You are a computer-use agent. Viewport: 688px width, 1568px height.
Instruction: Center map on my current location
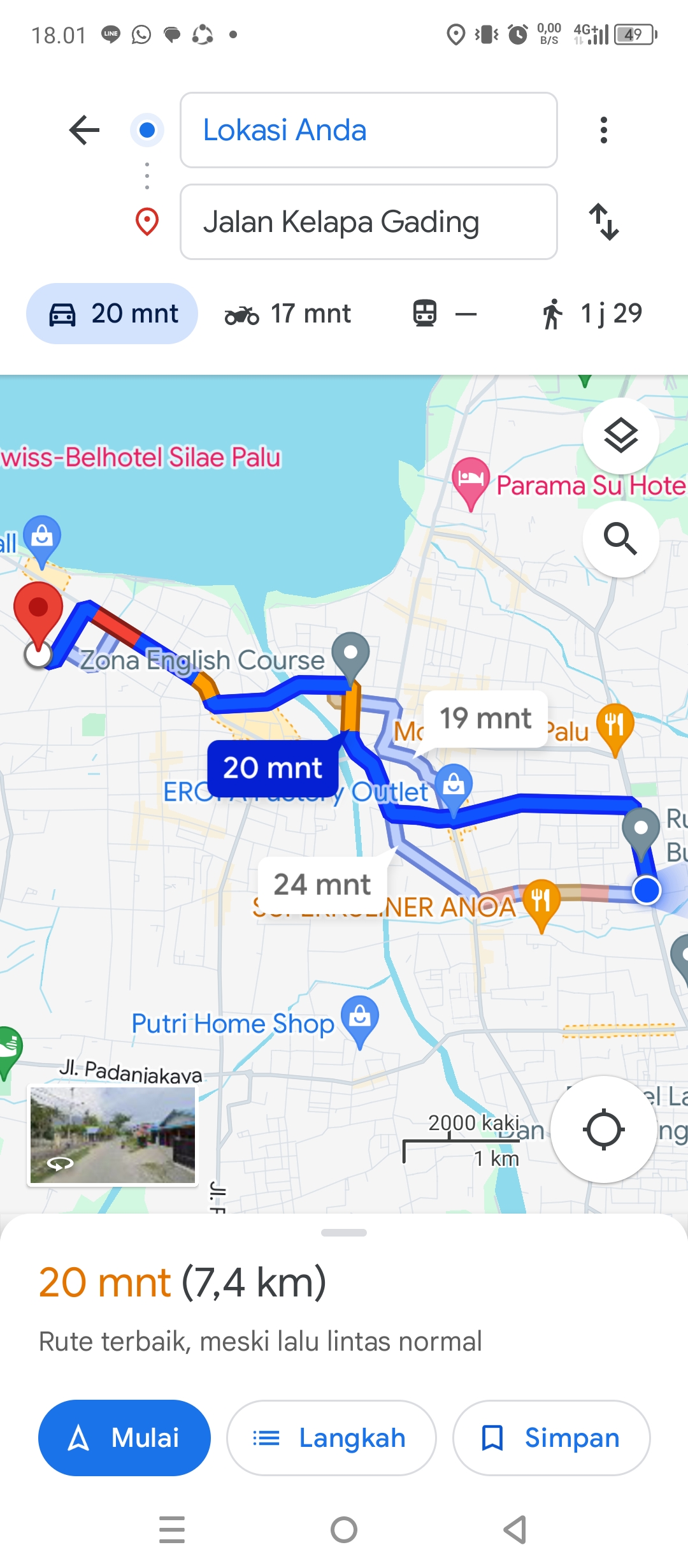point(603,1129)
